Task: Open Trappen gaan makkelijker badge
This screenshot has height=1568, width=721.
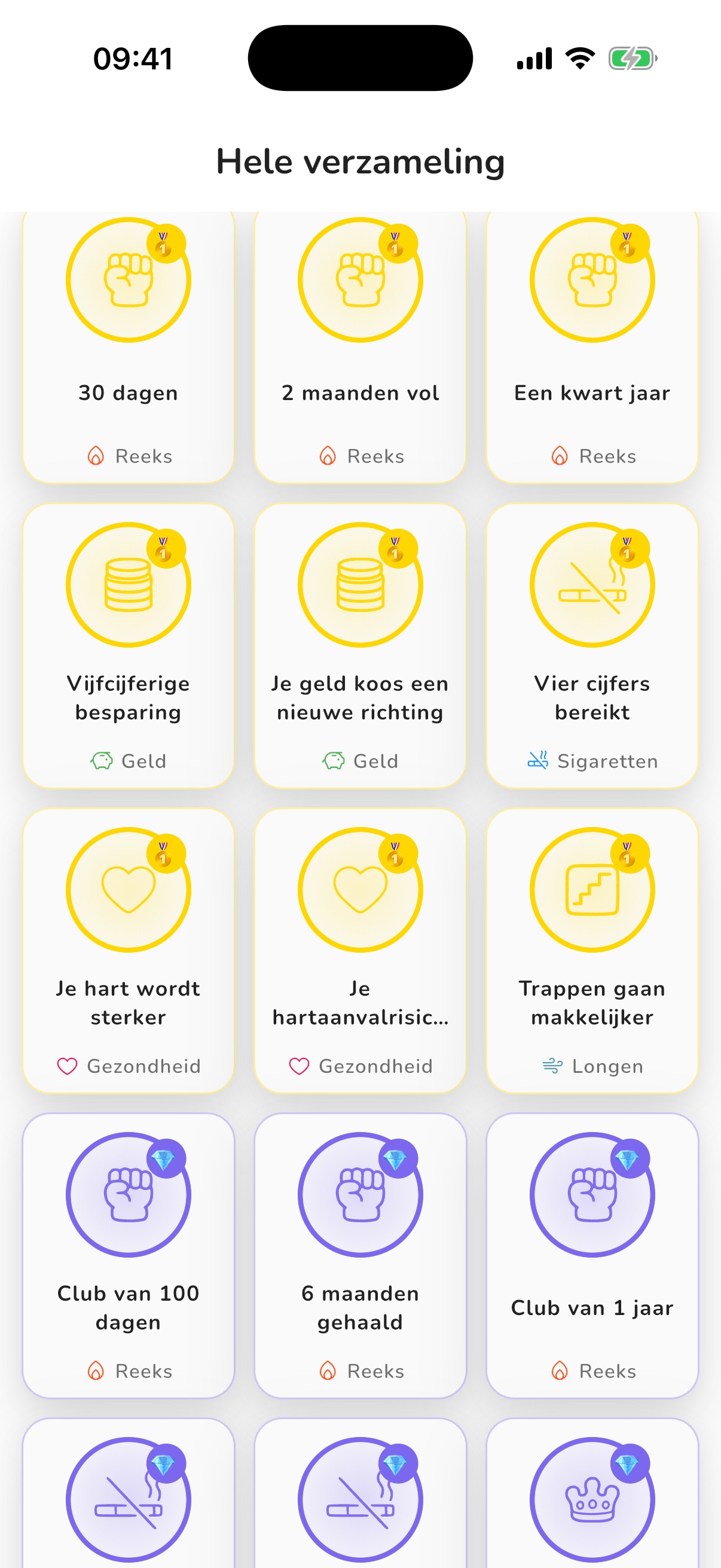Action: click(x=592, y=951)
